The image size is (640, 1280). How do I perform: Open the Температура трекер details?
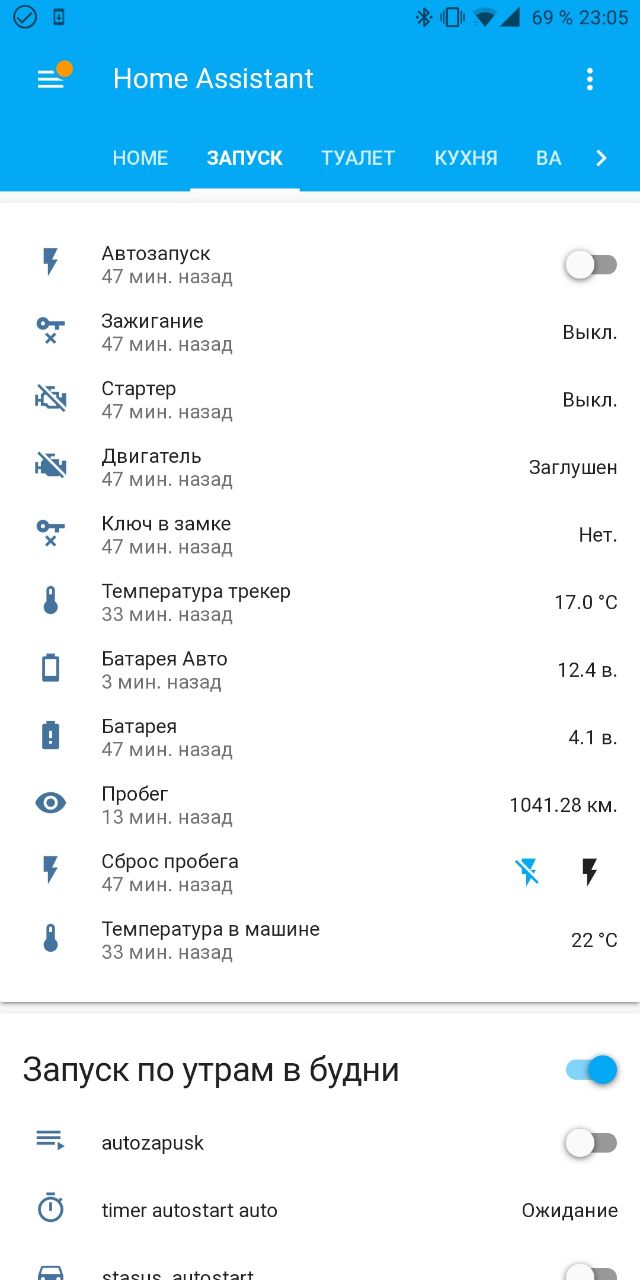[x=320, y=602]
